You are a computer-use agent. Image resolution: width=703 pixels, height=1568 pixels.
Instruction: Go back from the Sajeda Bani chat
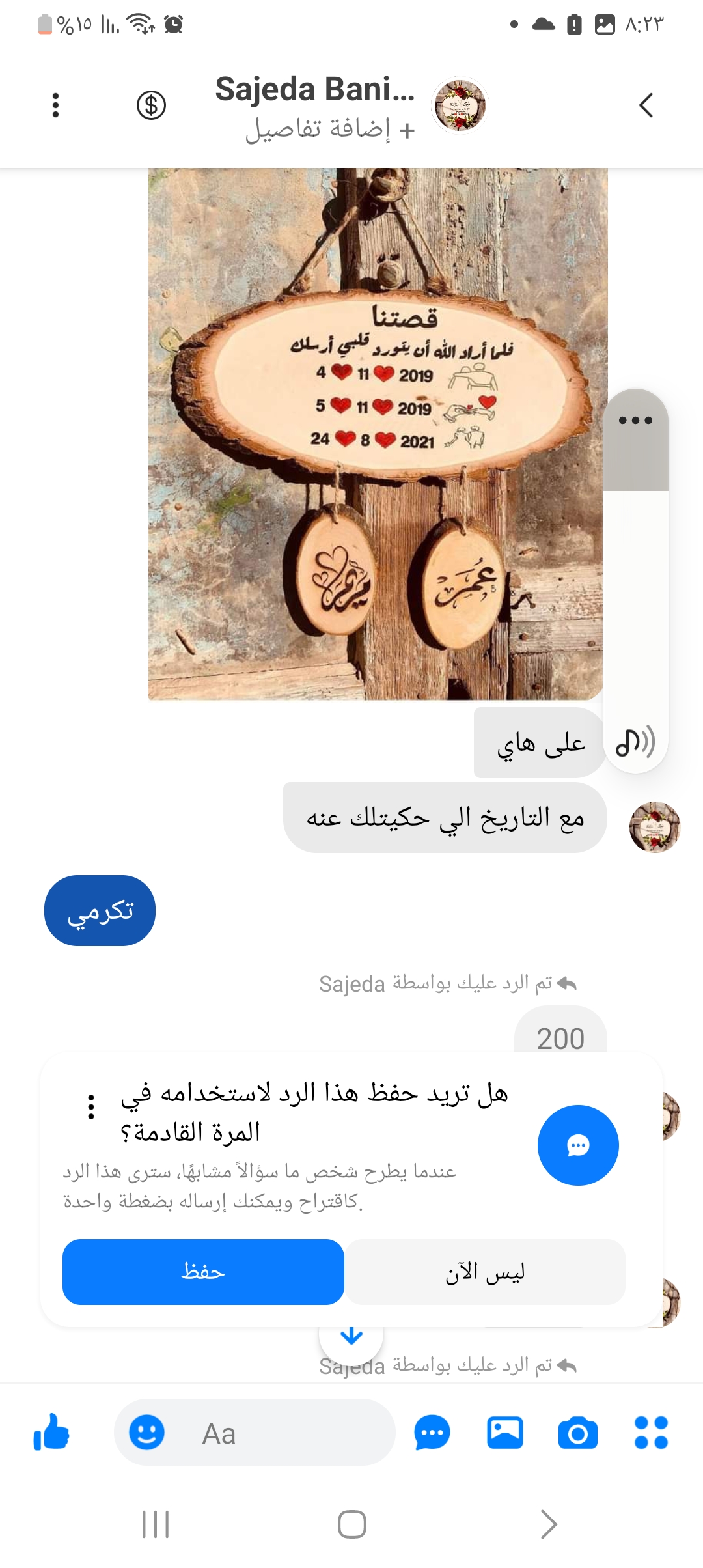coord(645,105)
